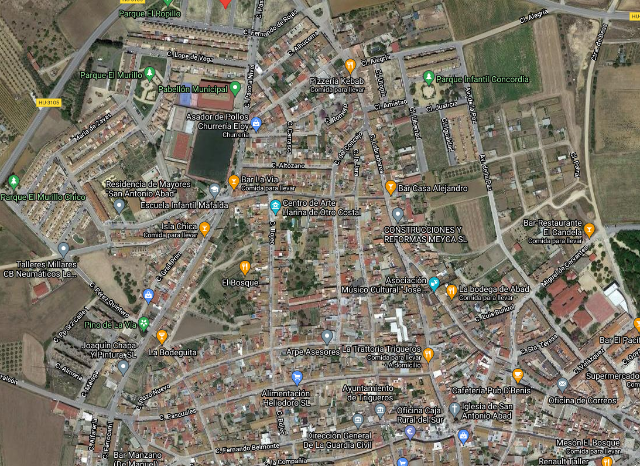Select the La Chica restaurant marker
Viewport: 640px width, 466px height.
click(204, 227)
